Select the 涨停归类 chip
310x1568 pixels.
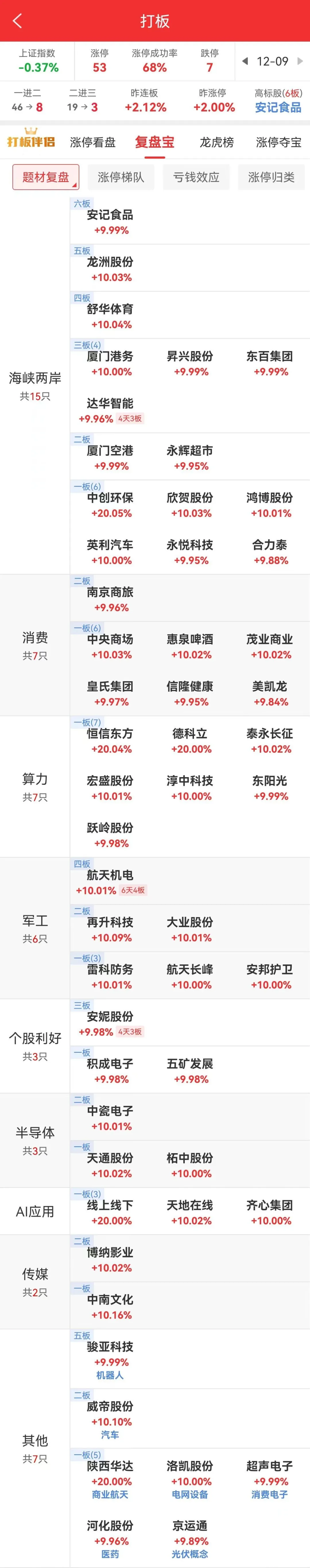(271, 177)
